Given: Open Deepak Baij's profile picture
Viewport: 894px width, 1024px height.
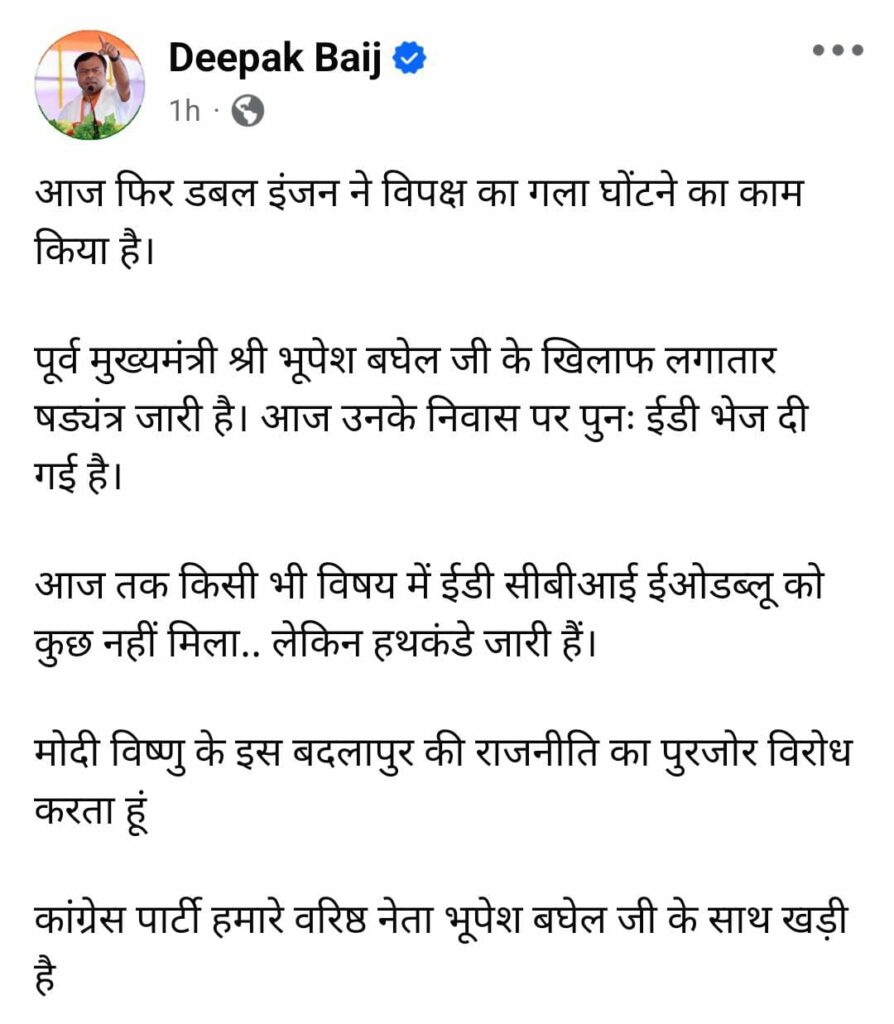Looking at the screenshot, I should (89, 85).
